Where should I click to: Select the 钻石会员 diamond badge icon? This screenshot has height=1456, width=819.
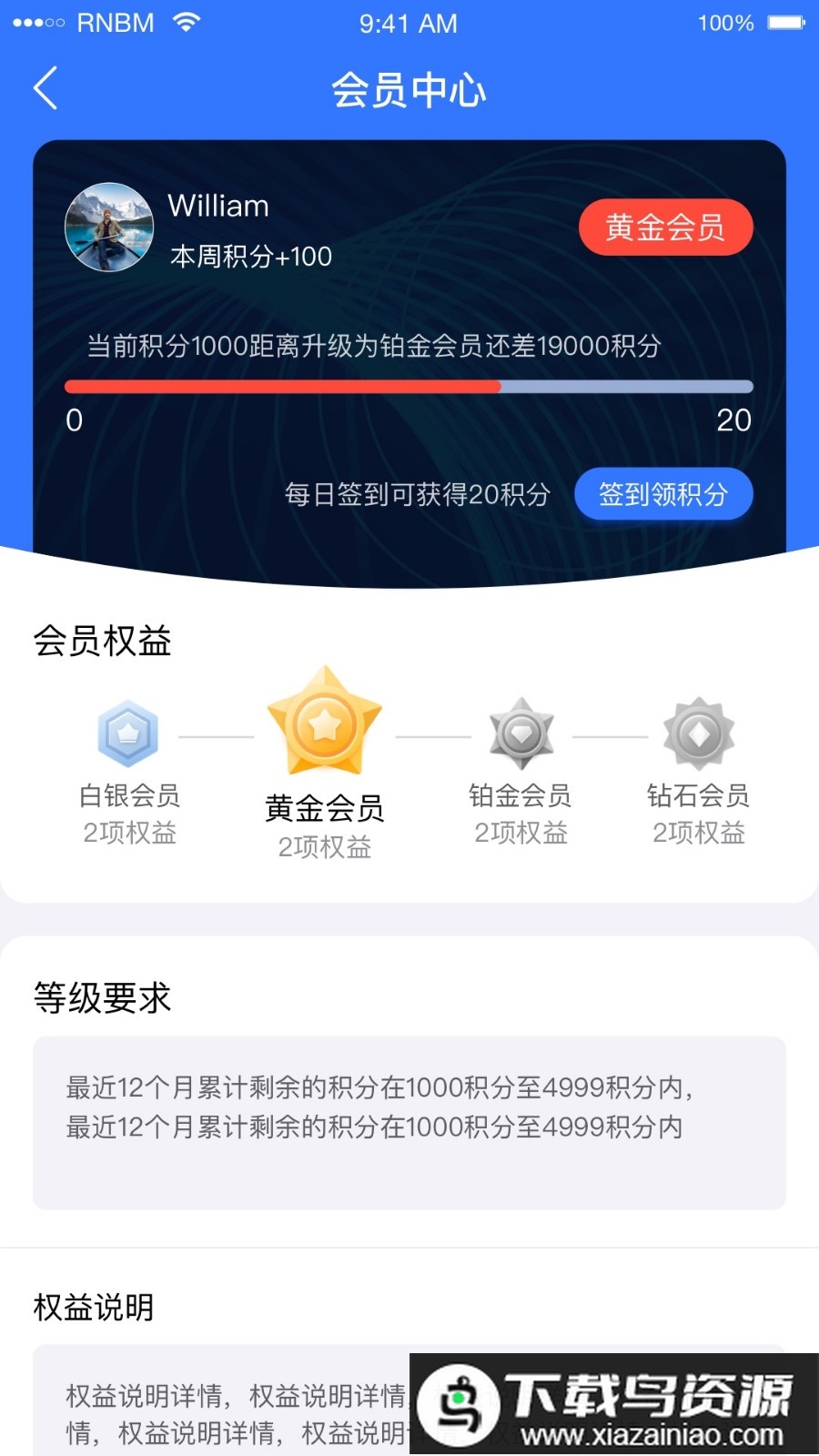pyautogui.click(x=698, y=733)
